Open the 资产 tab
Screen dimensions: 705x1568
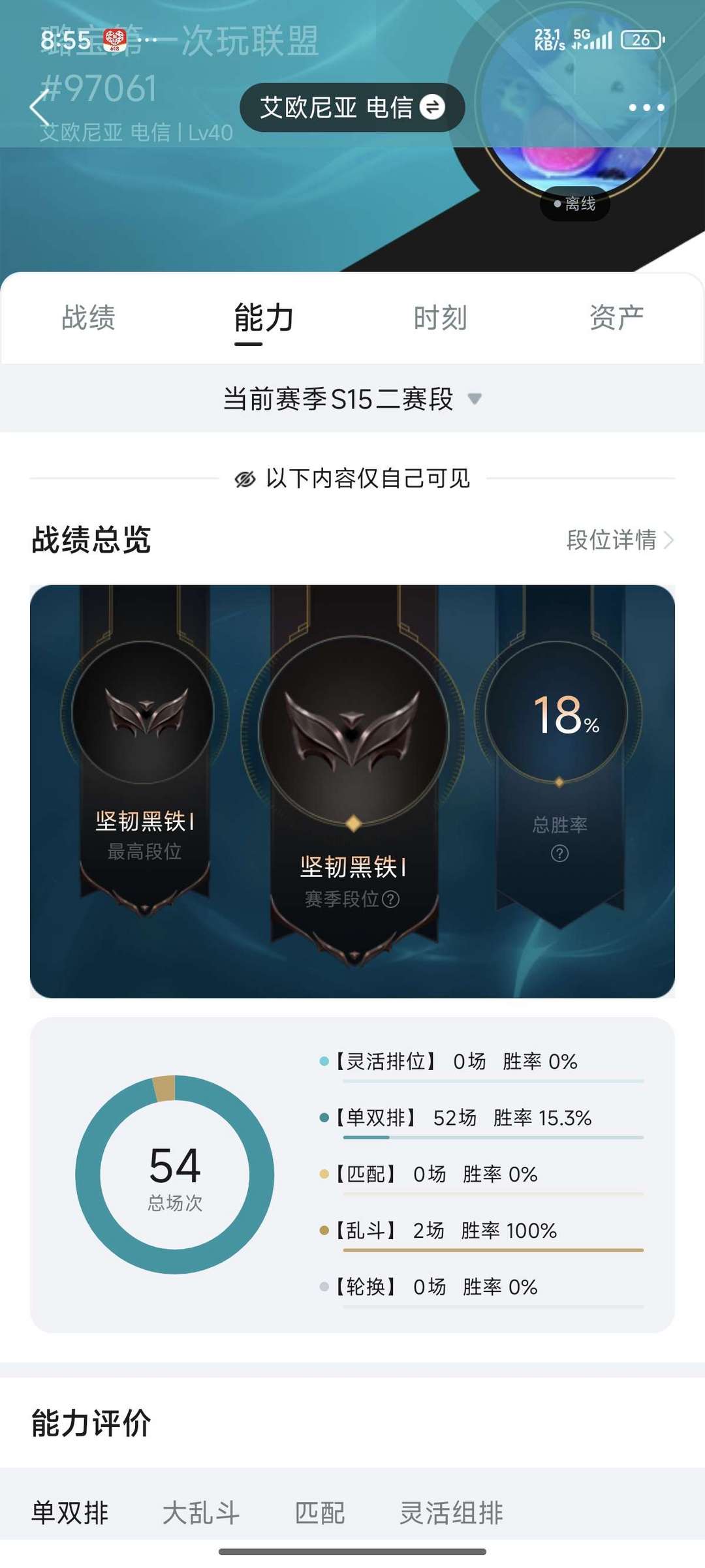[616, 318]
